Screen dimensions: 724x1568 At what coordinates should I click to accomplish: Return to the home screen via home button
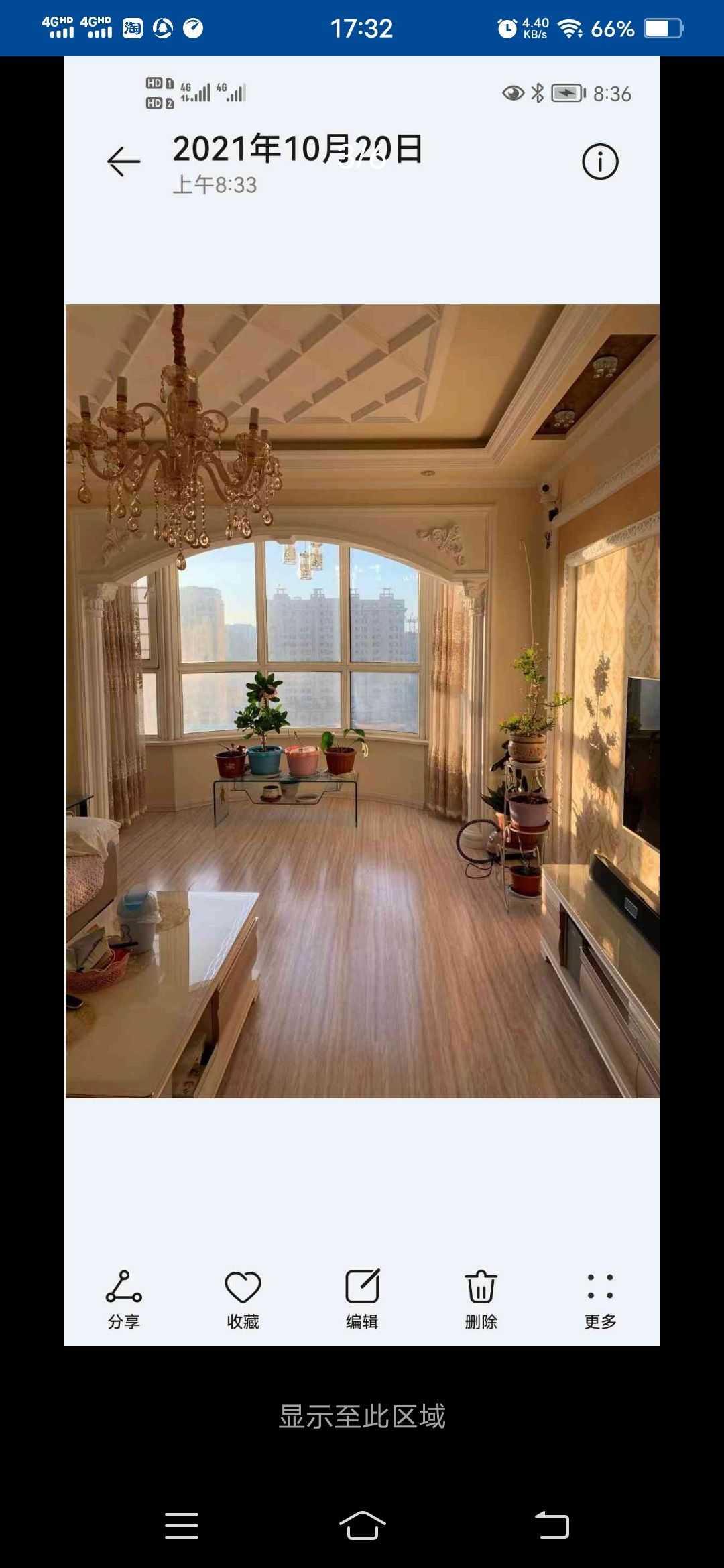[x=362, y=1526]
